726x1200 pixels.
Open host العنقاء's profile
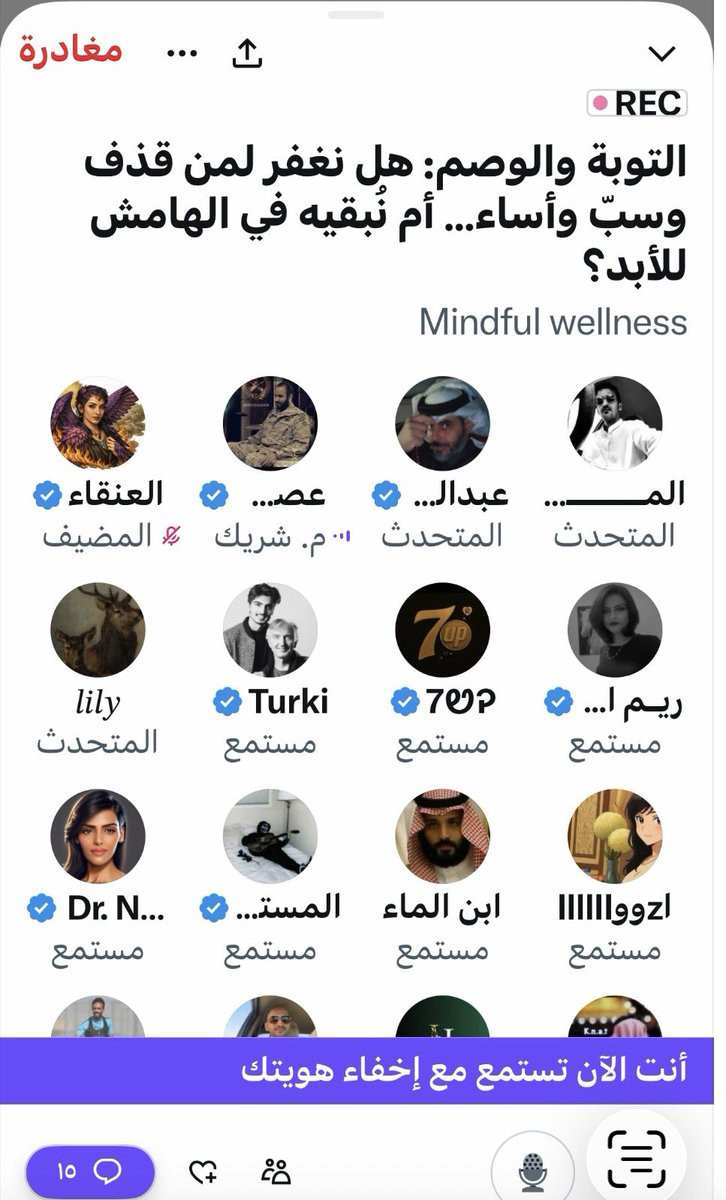[98, 423]
